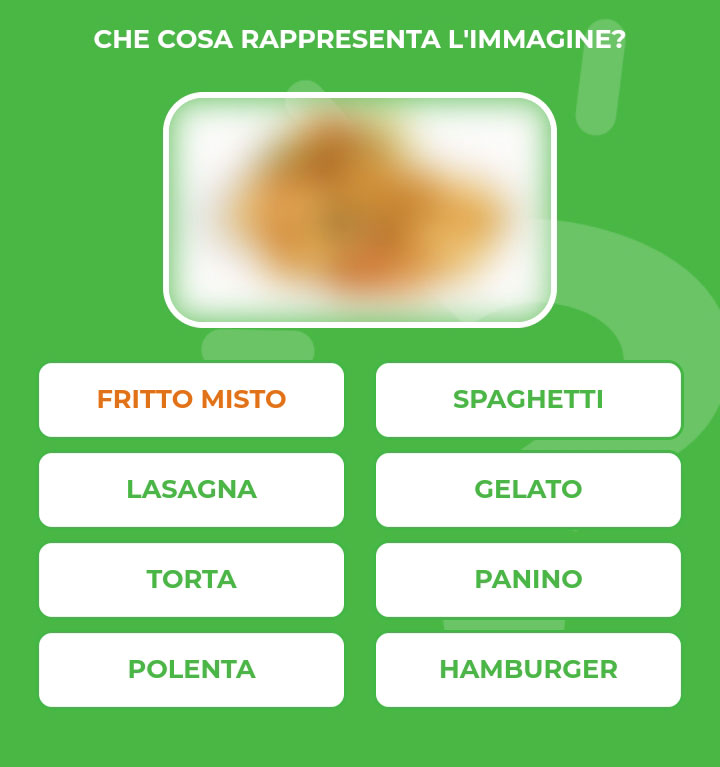Click the answer in the third row, right column
Viewport: 720px width, 767px height.
(528, 579)
